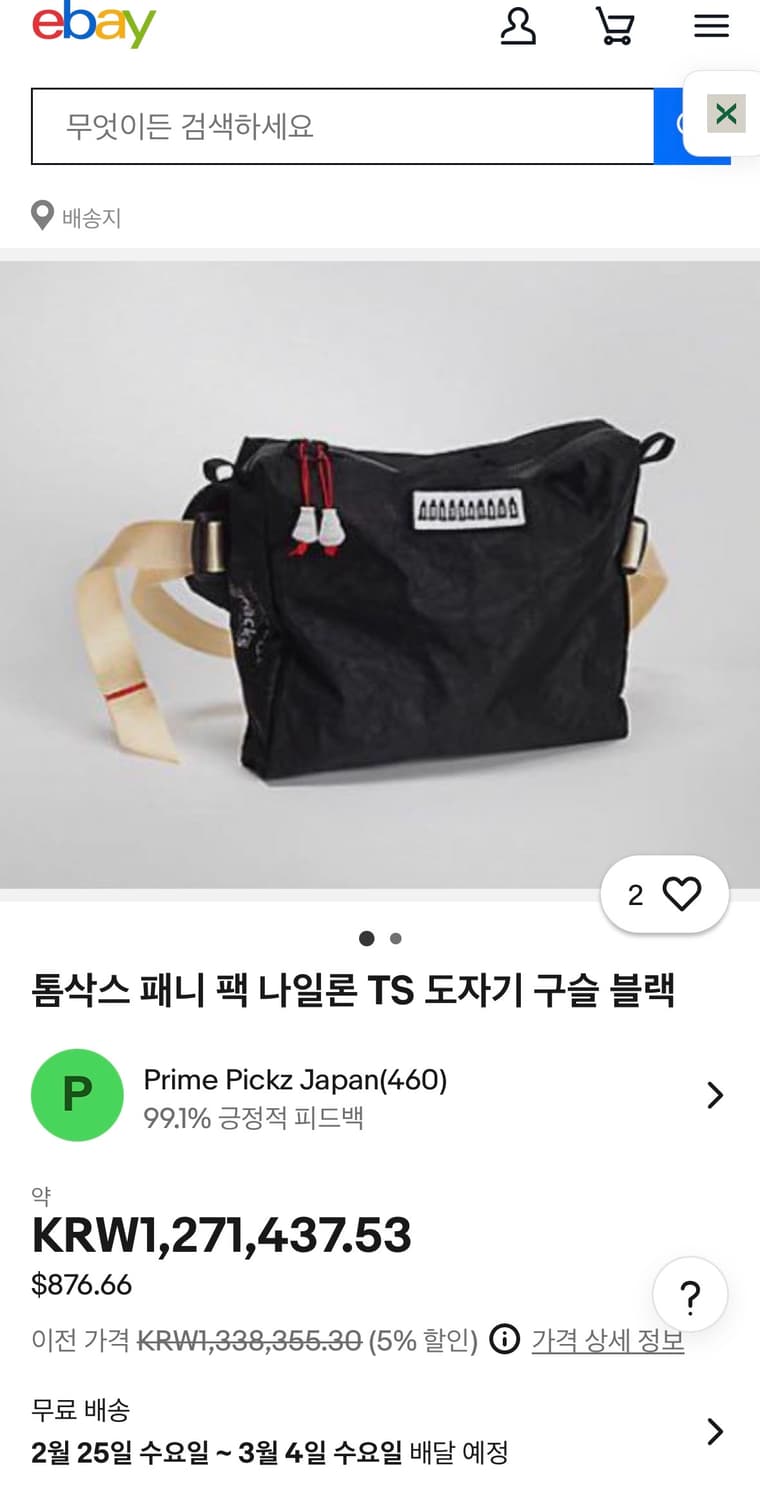760x1500 pixels.
Task: Open the 가격 상세 정보 link
Action: (608, 1340)
